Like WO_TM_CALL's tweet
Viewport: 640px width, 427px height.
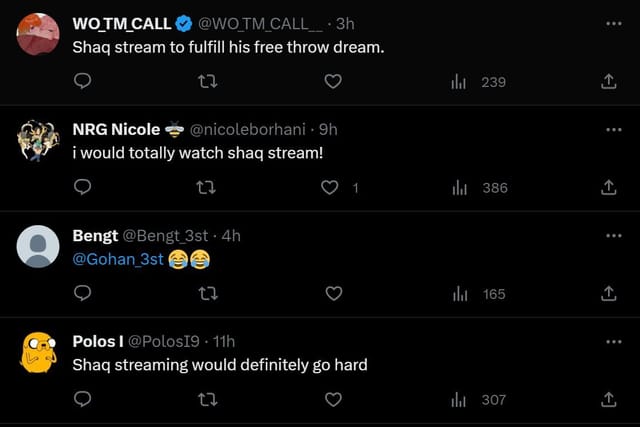tap(333, 82)
